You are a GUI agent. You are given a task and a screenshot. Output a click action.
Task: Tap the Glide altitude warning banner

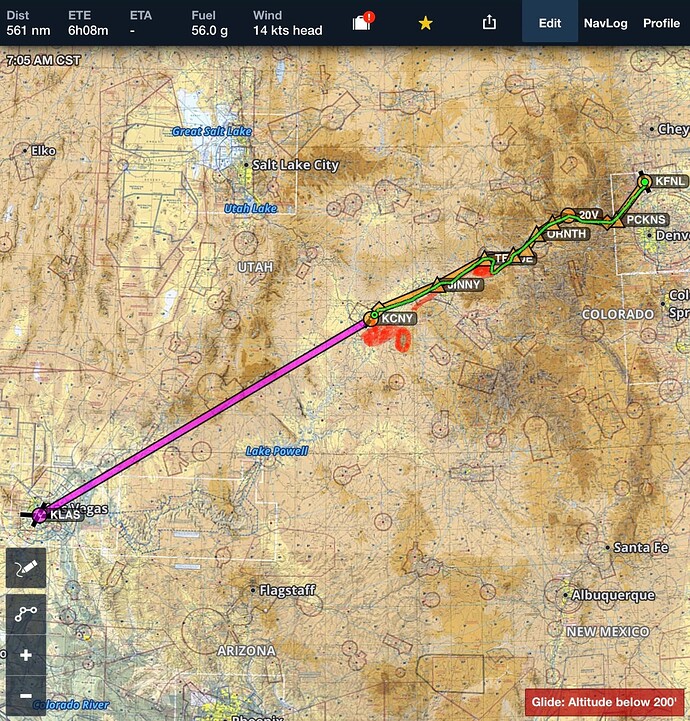click(606, 703)
